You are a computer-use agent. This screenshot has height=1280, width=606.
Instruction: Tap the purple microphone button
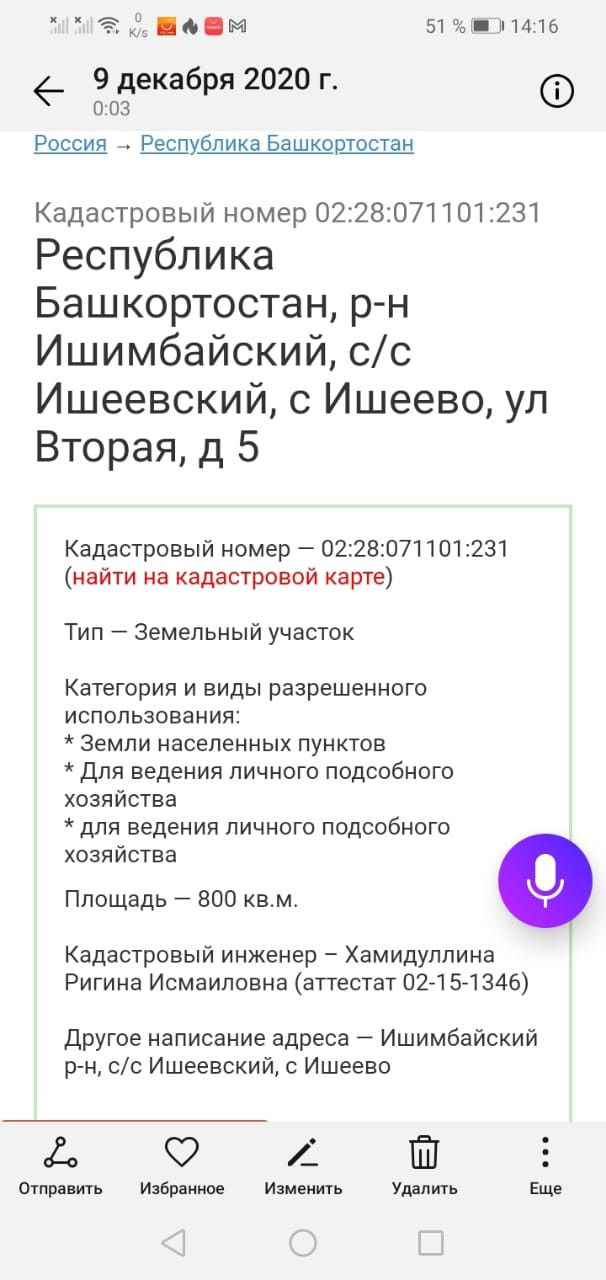click(545, 879)
